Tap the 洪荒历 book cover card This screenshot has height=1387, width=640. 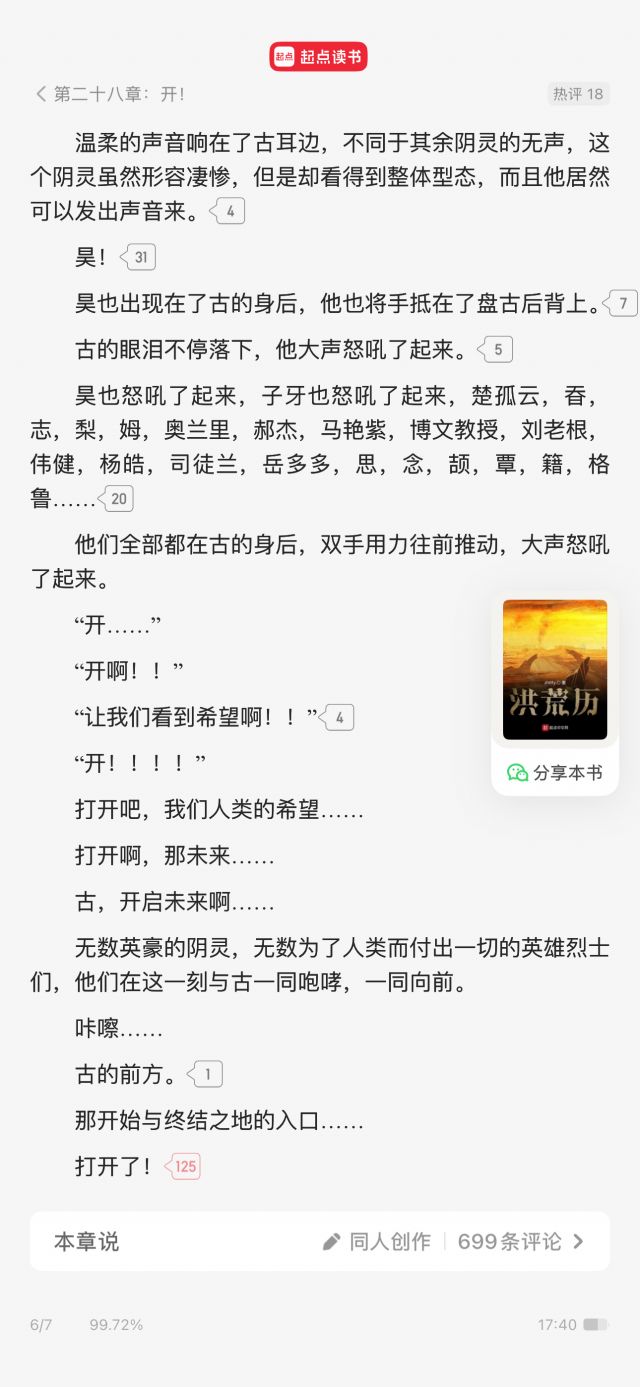[x=554, y=669]
